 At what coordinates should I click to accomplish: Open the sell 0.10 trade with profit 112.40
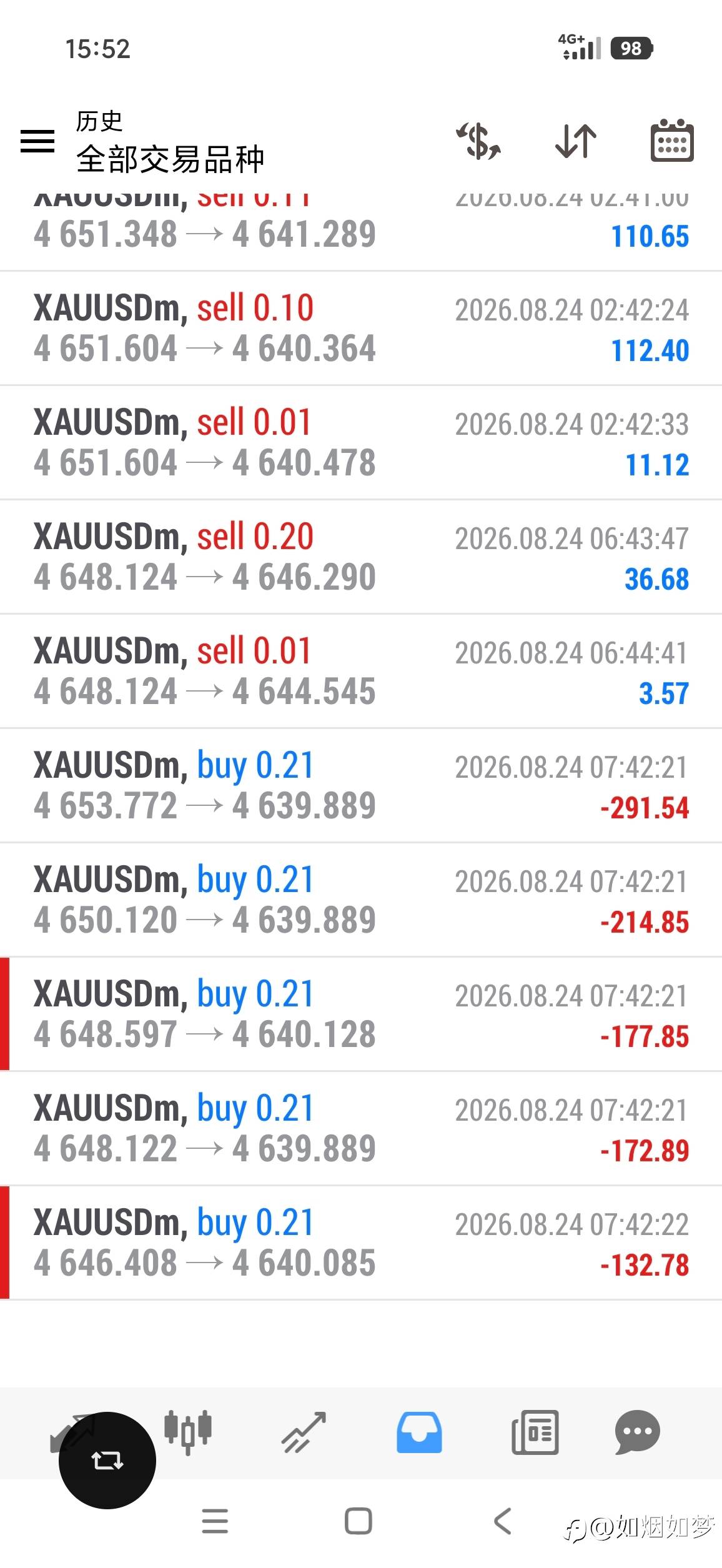361,328
